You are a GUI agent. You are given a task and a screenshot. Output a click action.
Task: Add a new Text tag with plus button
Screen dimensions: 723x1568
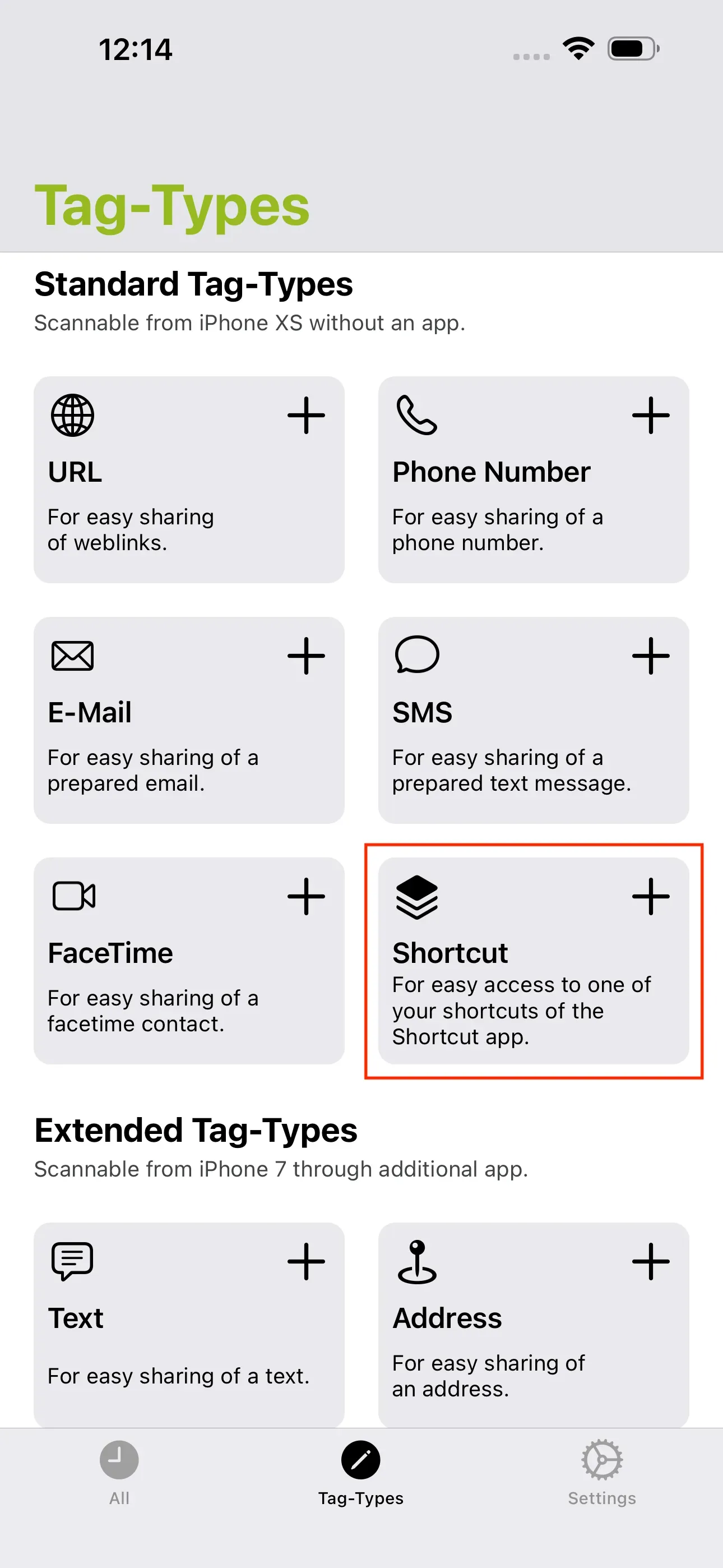click(307, 1261)
